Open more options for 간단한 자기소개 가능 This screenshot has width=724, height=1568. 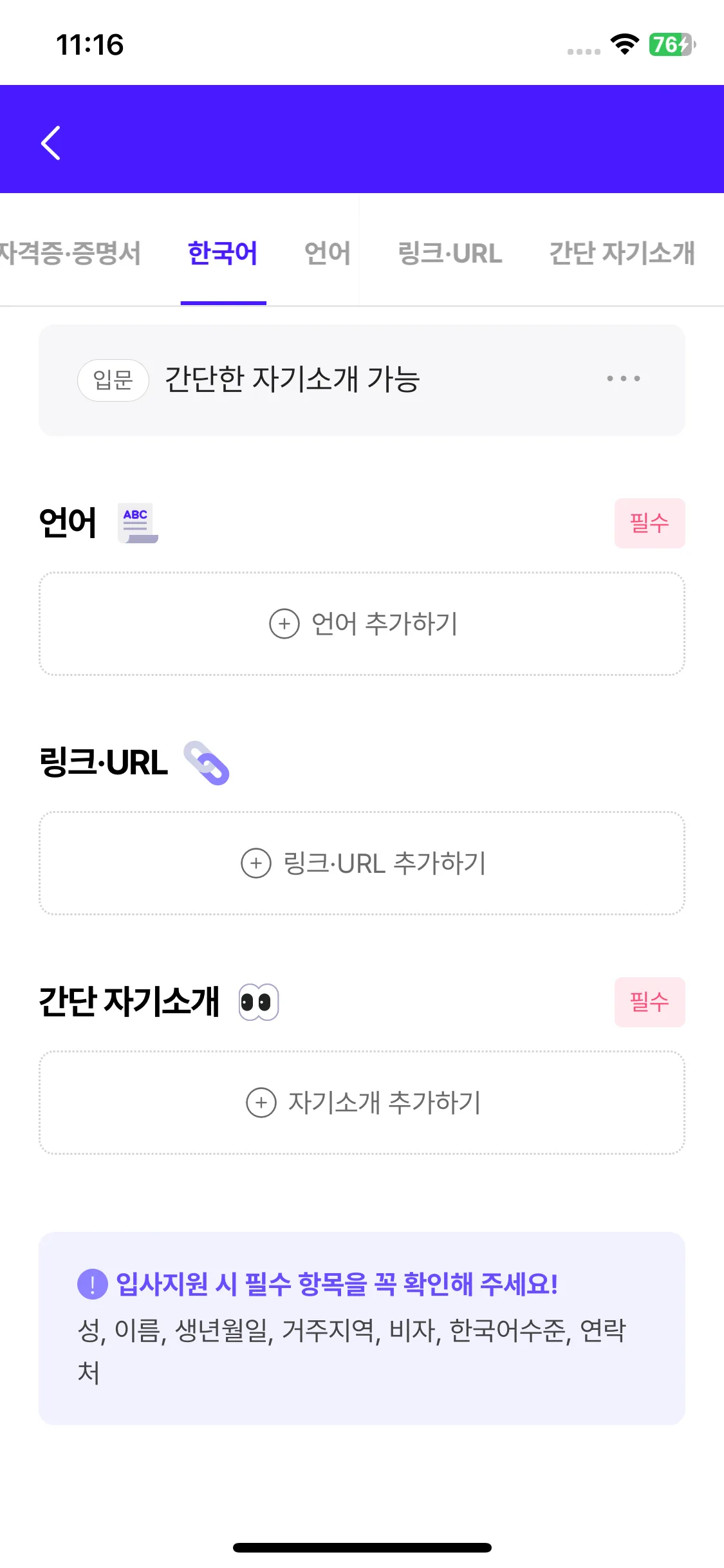[623, 378]
